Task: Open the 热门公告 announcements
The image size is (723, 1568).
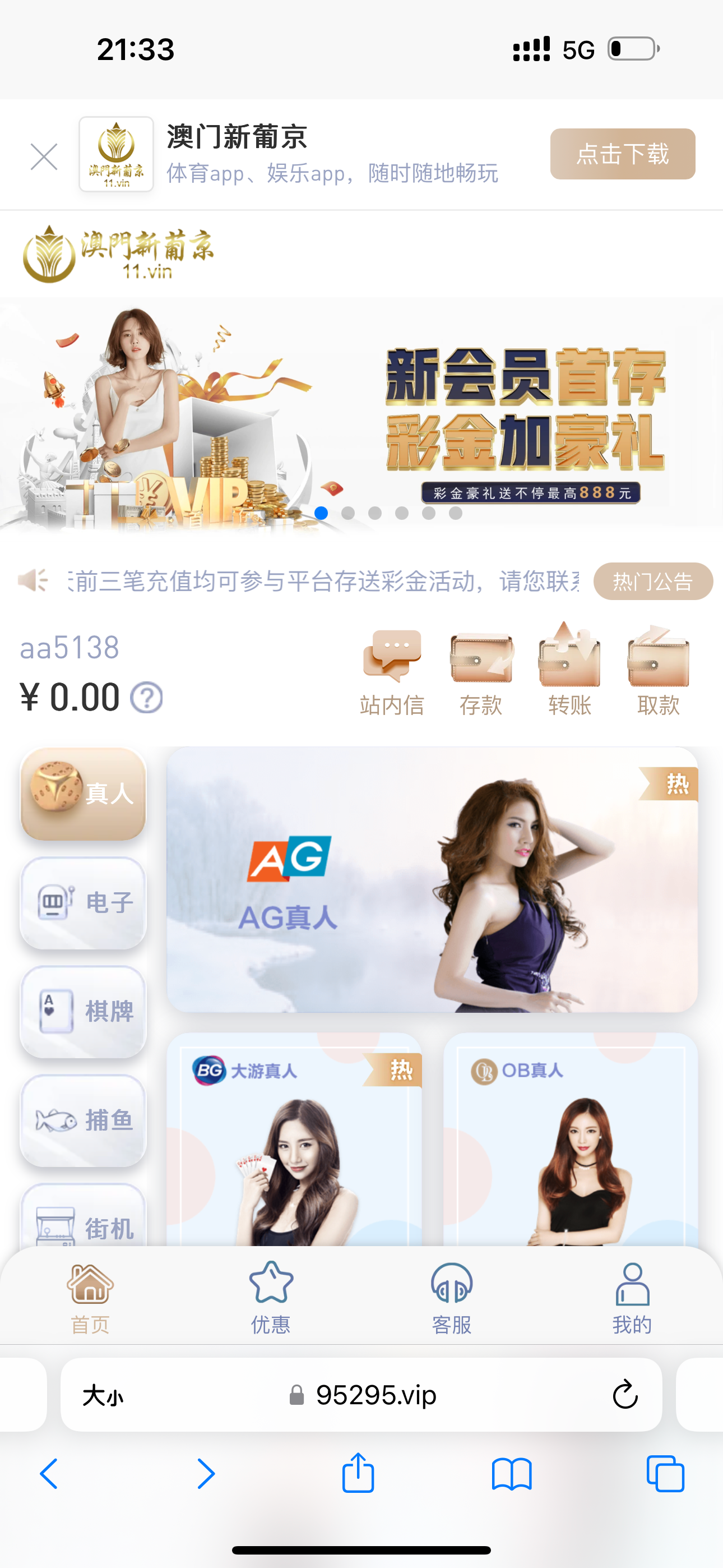Action: pyautogui.click(x=652, y=582)
